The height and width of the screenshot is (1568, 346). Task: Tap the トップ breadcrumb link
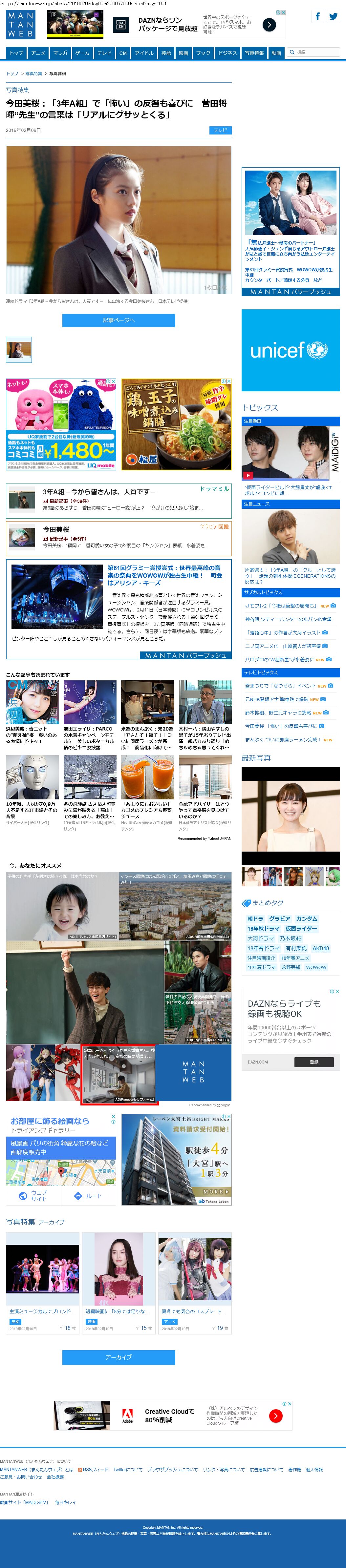click(12, 74)
